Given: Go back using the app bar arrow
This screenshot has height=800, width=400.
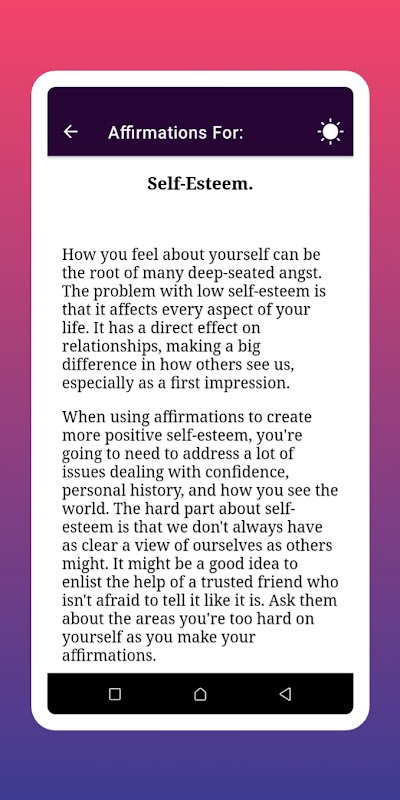Looking at the screenshot, I should [x=70, y=132].
